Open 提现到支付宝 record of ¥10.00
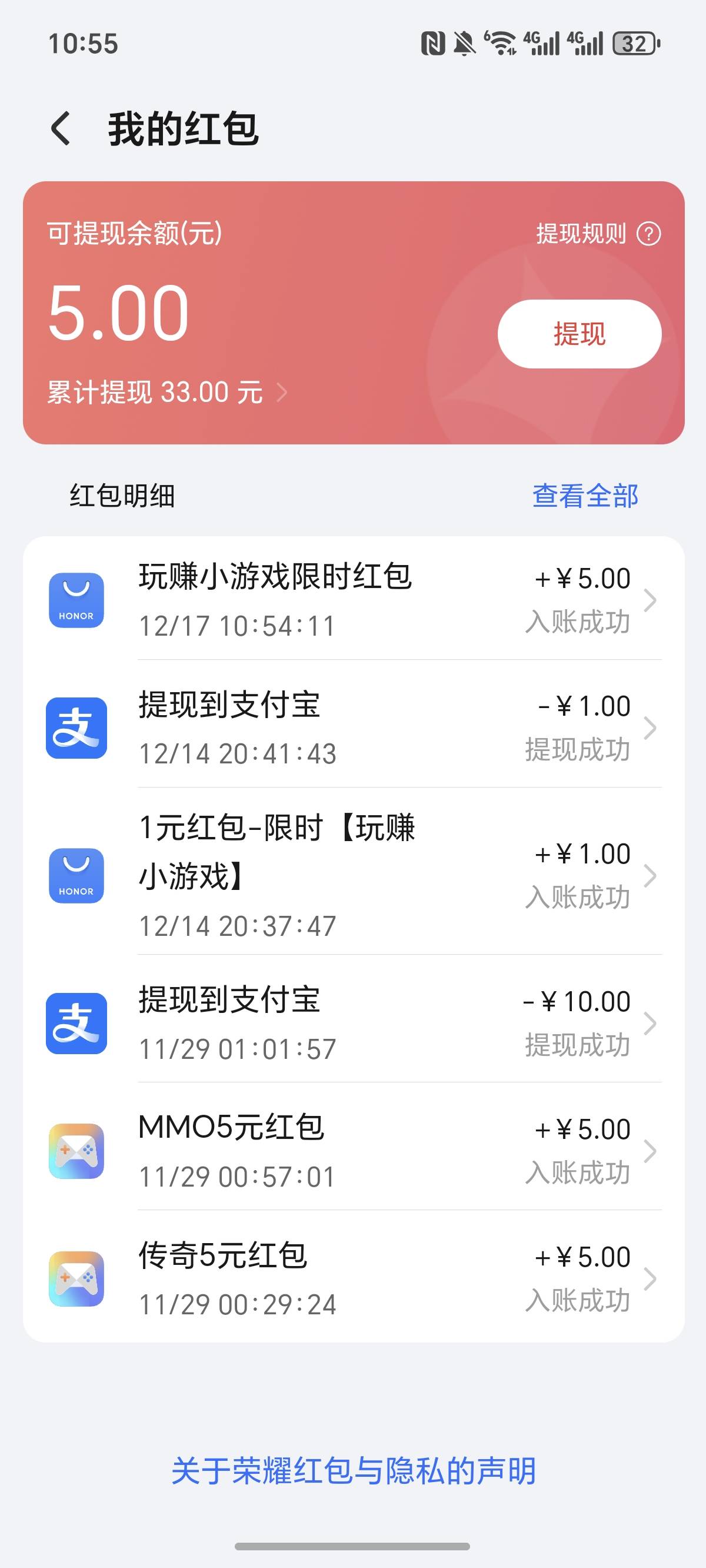This screenshot has height=1568, width=706. tap(353, 1023)
